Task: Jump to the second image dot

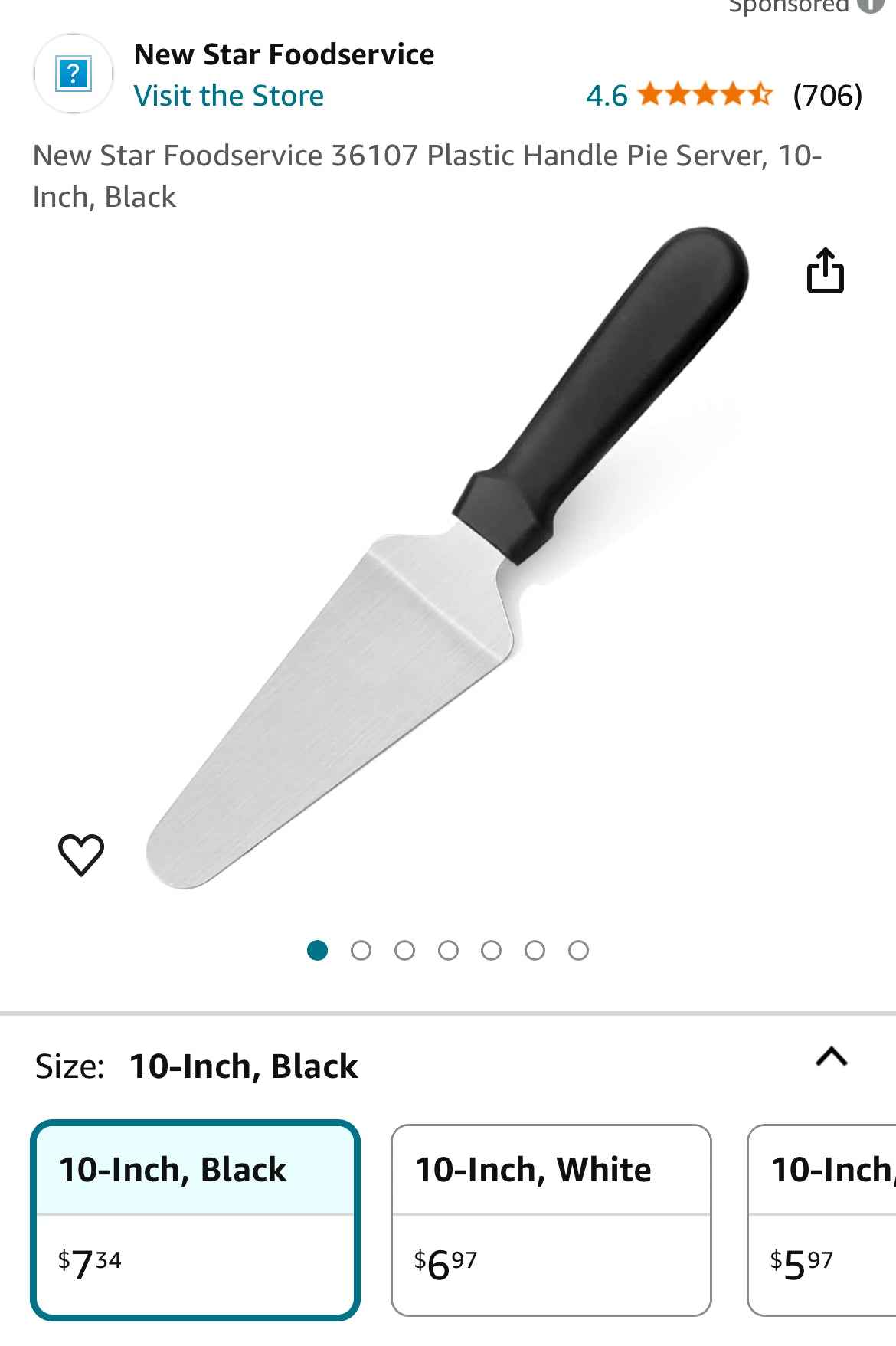Action: 361,951
